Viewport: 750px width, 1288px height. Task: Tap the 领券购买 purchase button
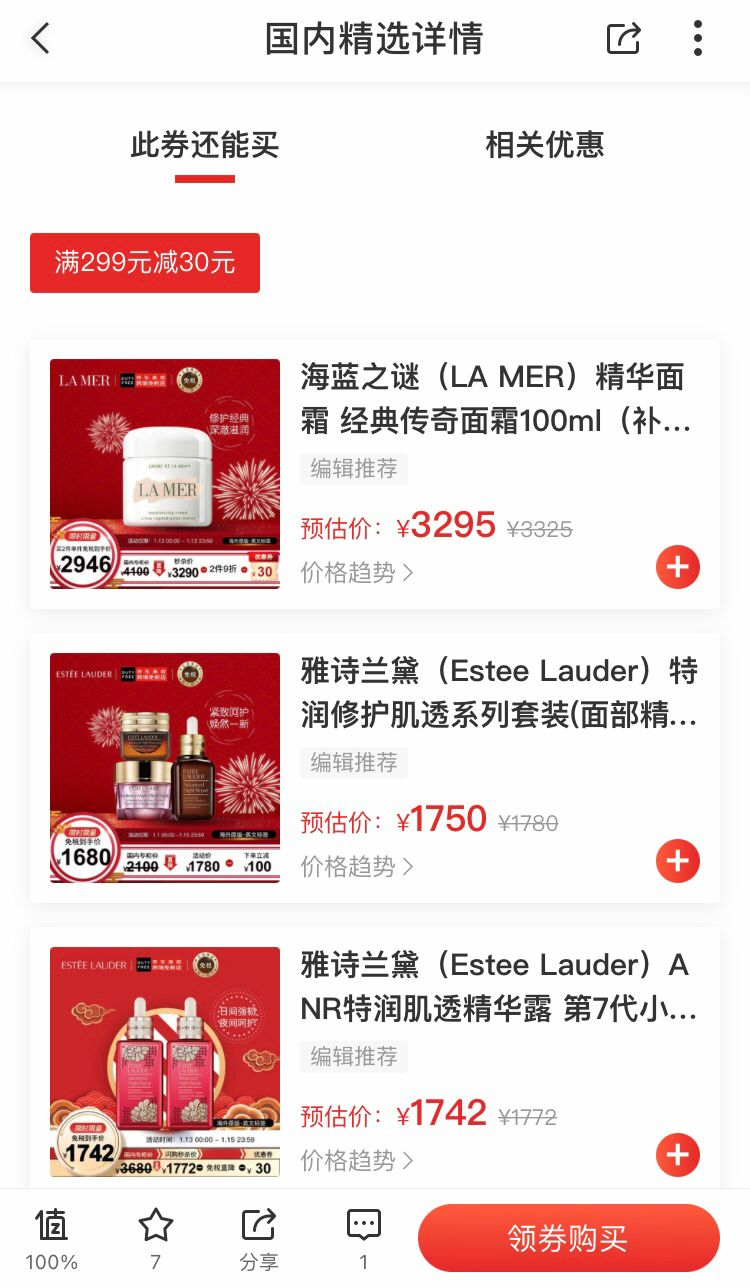tap(568, 1237)
